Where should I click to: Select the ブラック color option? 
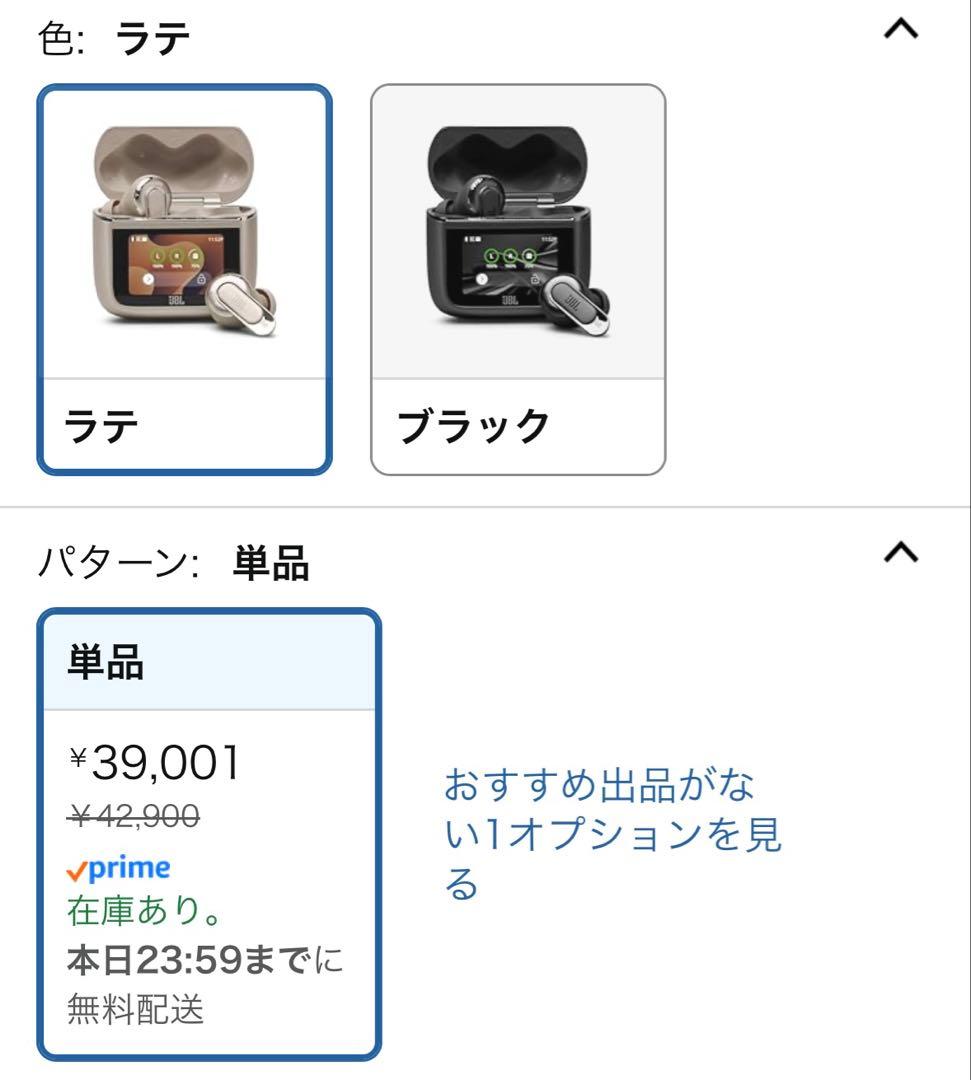coord(517,280)
